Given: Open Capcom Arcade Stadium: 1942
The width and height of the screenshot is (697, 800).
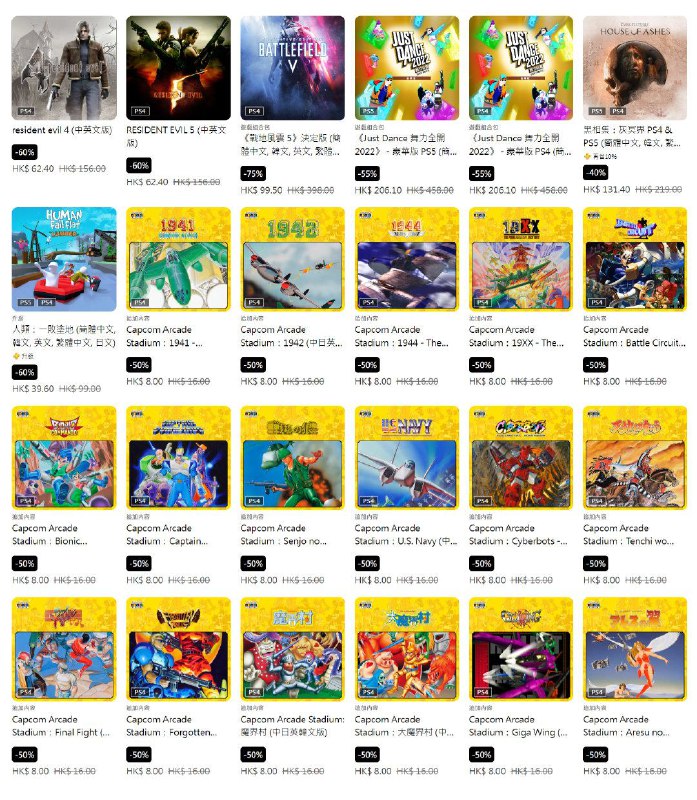Looking at the screenshot, I should (292, 258).
